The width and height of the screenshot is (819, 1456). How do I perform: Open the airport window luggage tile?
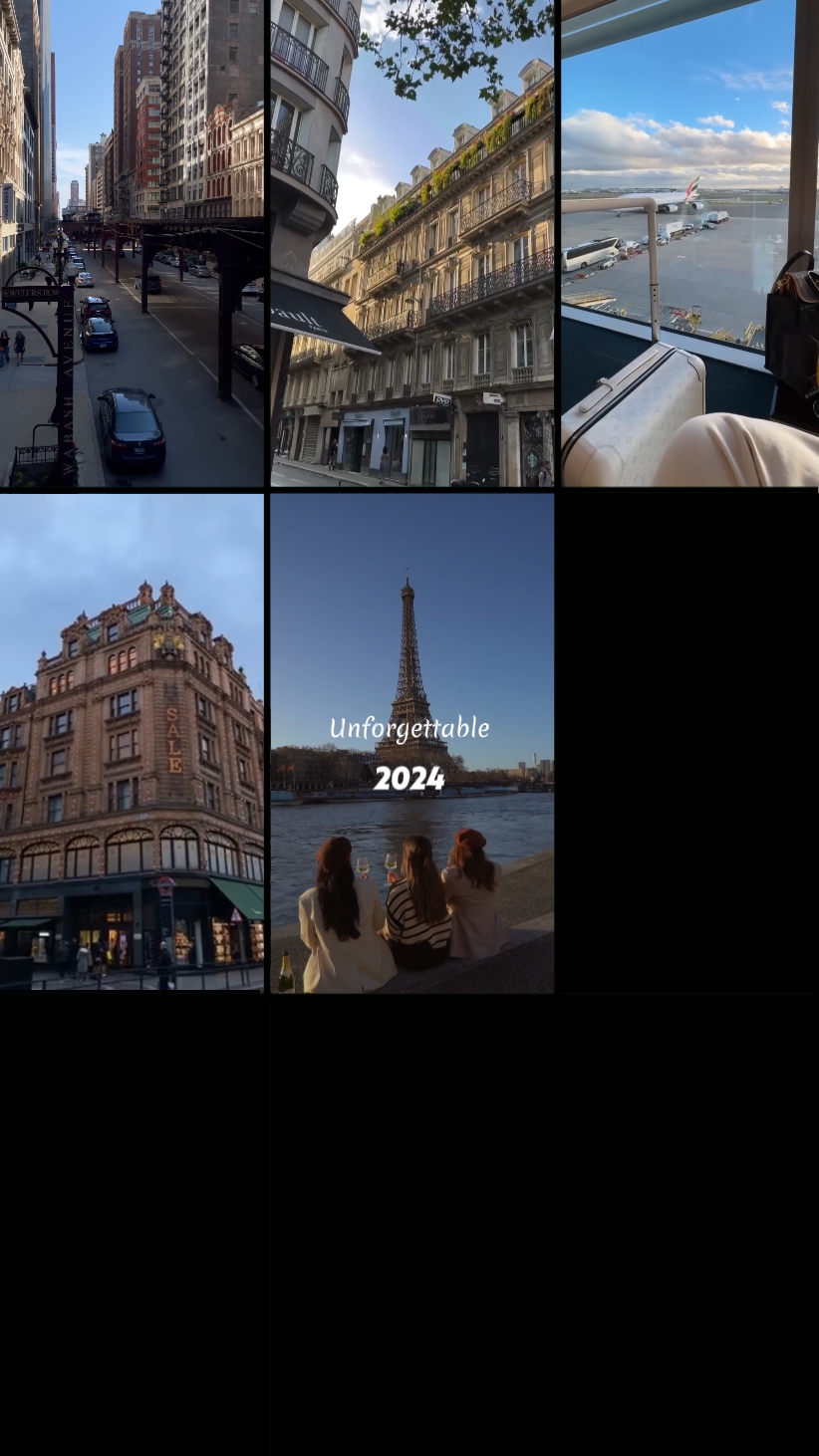coord(689,243)
